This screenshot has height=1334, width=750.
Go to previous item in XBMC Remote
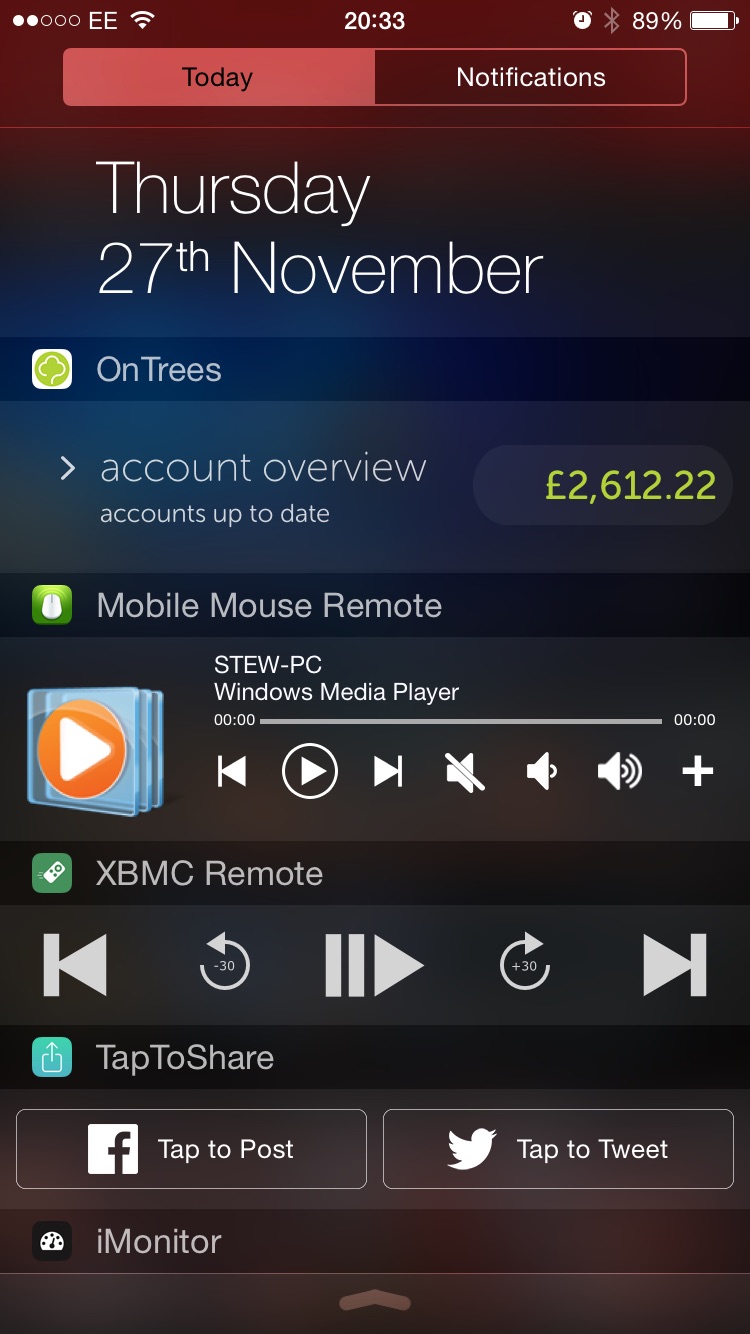[x=75, y=965]
